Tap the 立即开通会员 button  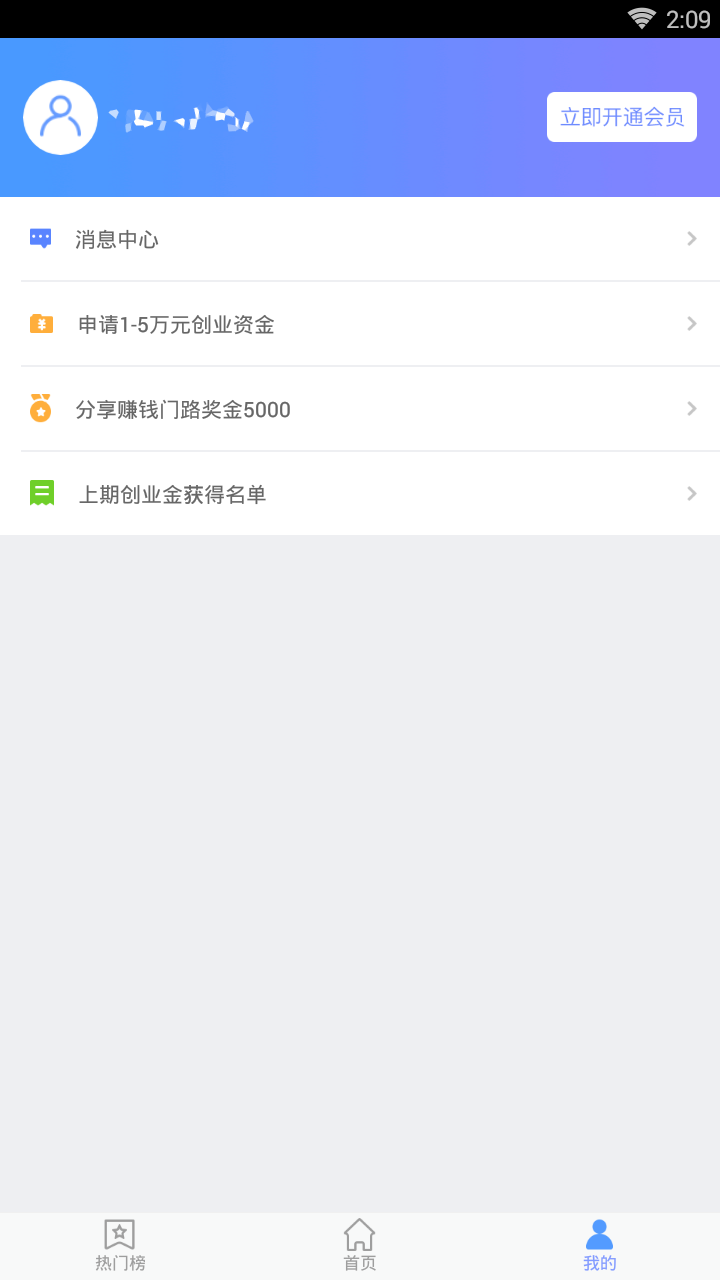coord(621,117)
